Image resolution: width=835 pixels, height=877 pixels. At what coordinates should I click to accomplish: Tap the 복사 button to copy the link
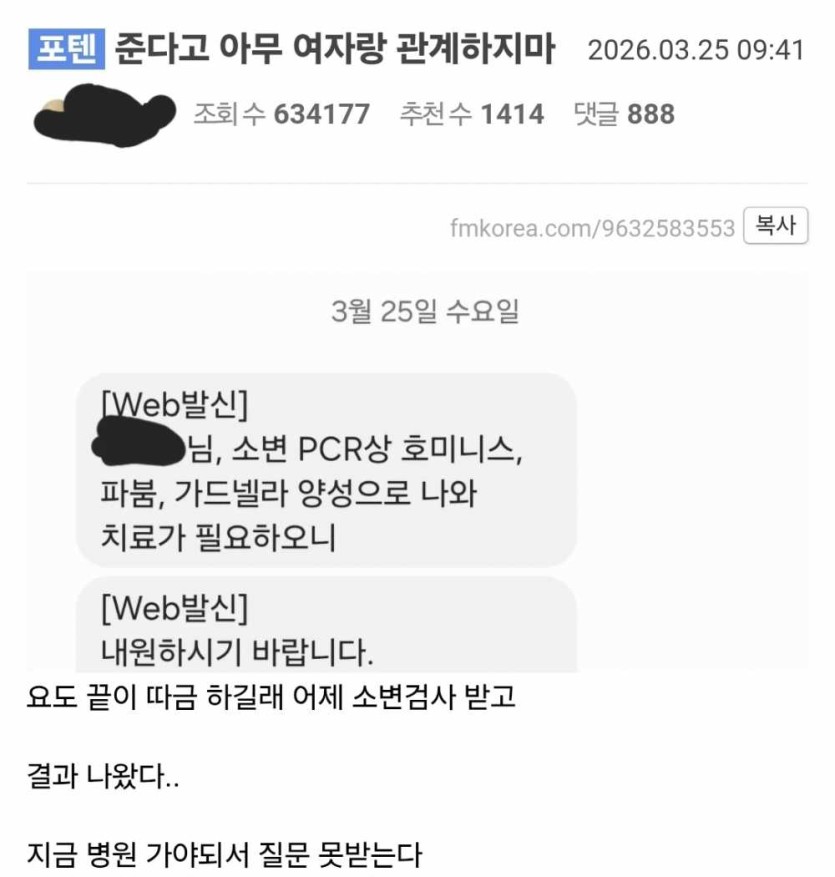click(775, 227)
